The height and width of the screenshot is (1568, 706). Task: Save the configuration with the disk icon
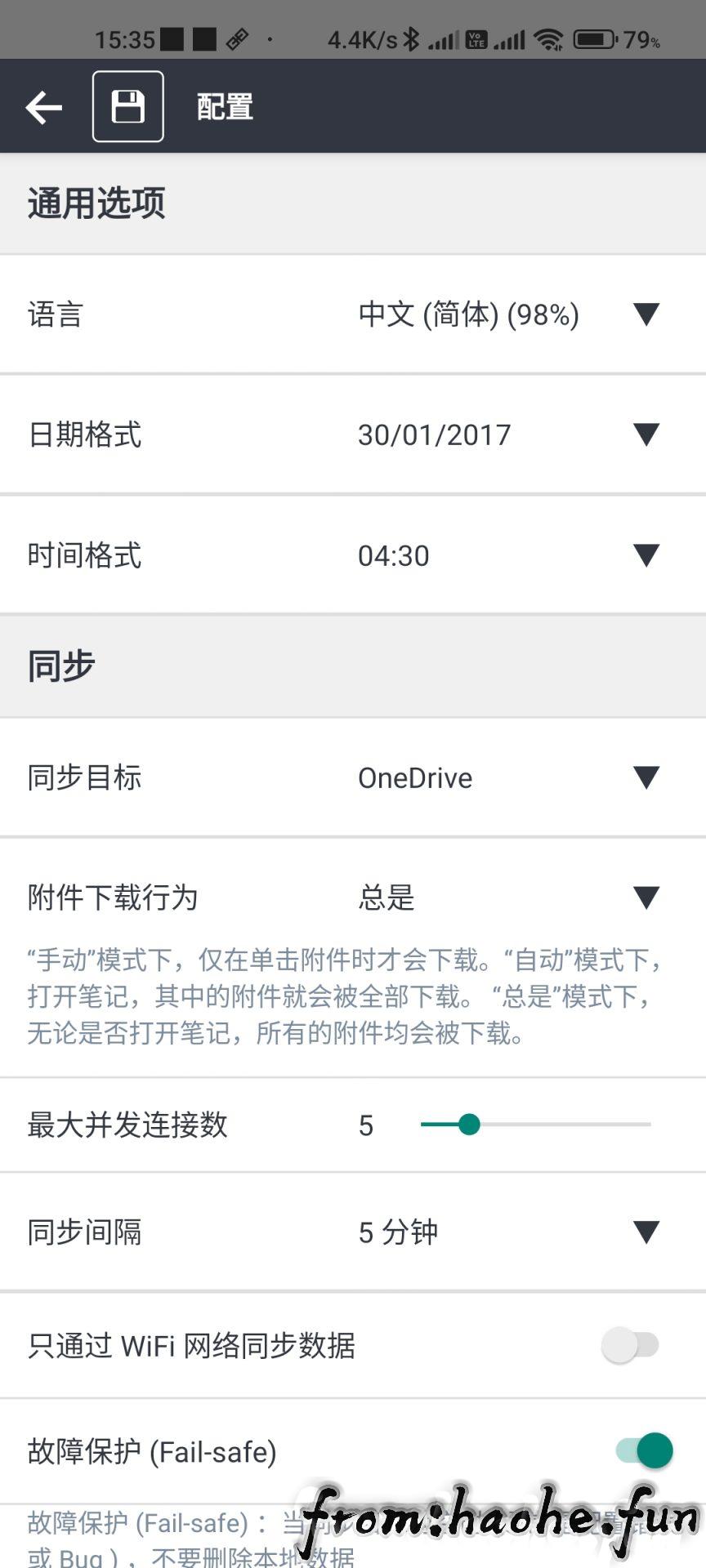click(128, 107)
